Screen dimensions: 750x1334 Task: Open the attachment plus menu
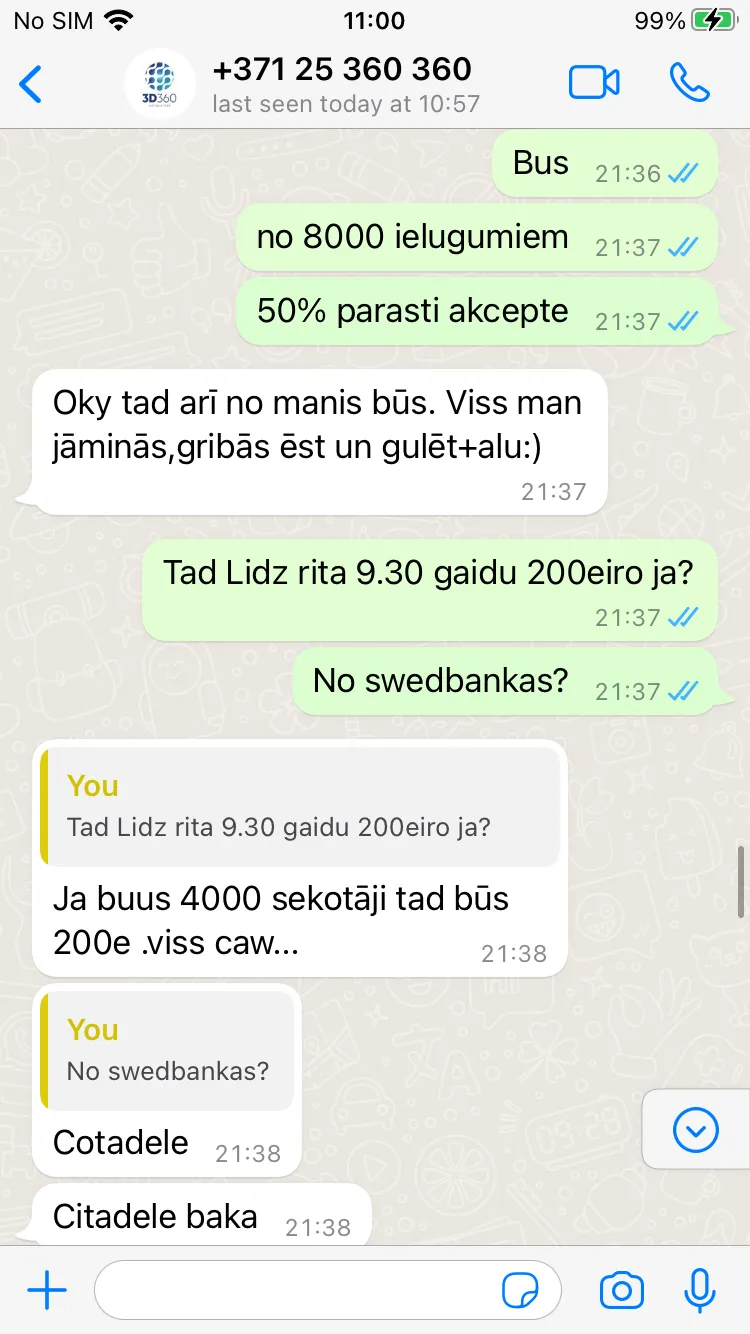(x=46, y=1291)
